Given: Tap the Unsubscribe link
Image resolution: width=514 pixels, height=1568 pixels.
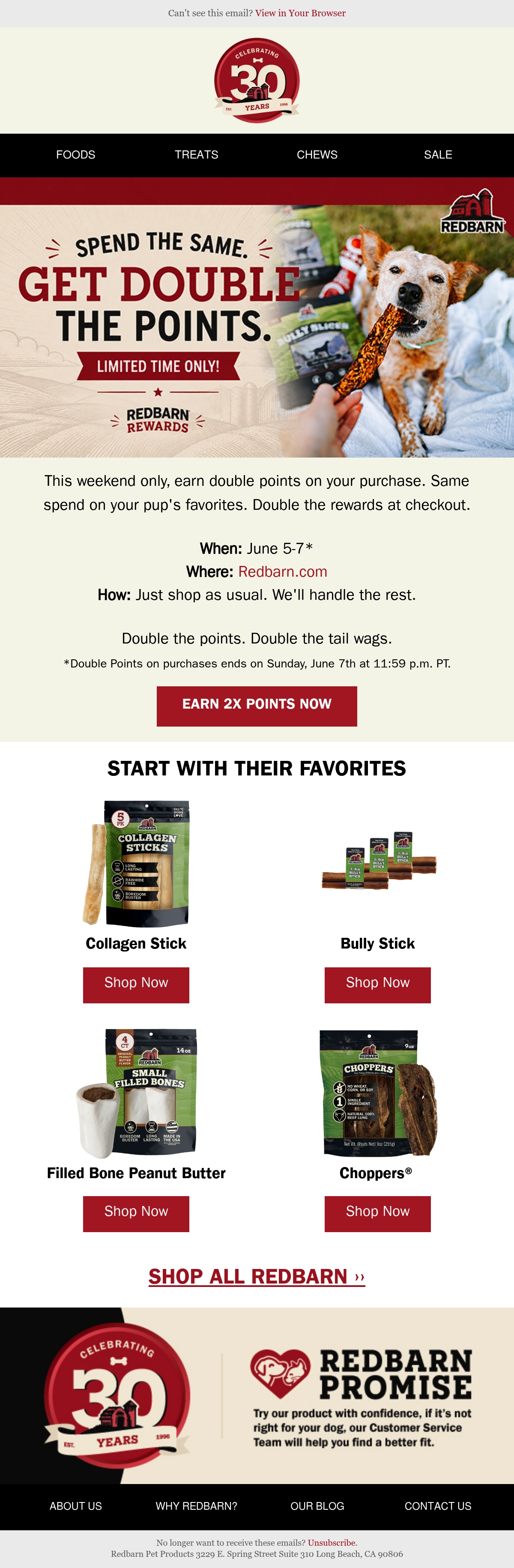Looking at the screenshot, I should coord(332,1542).
